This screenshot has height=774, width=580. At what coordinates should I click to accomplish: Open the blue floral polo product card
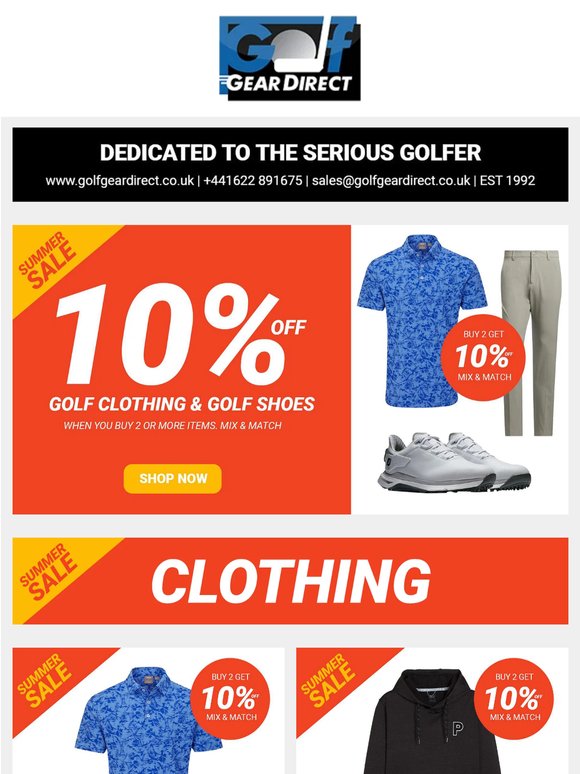pyautogui.click(x=149, y=711)
